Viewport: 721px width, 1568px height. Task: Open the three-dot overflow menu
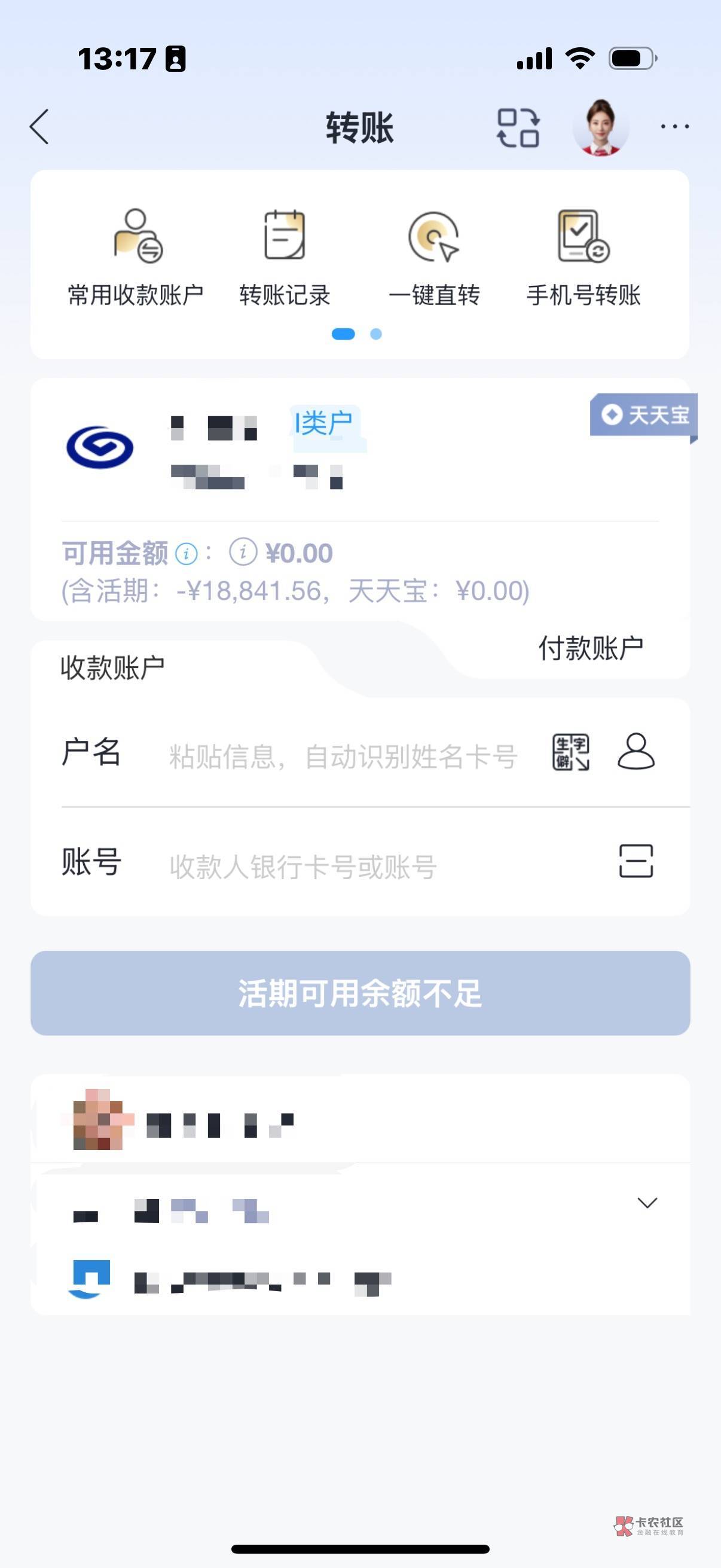click(675, 127)
